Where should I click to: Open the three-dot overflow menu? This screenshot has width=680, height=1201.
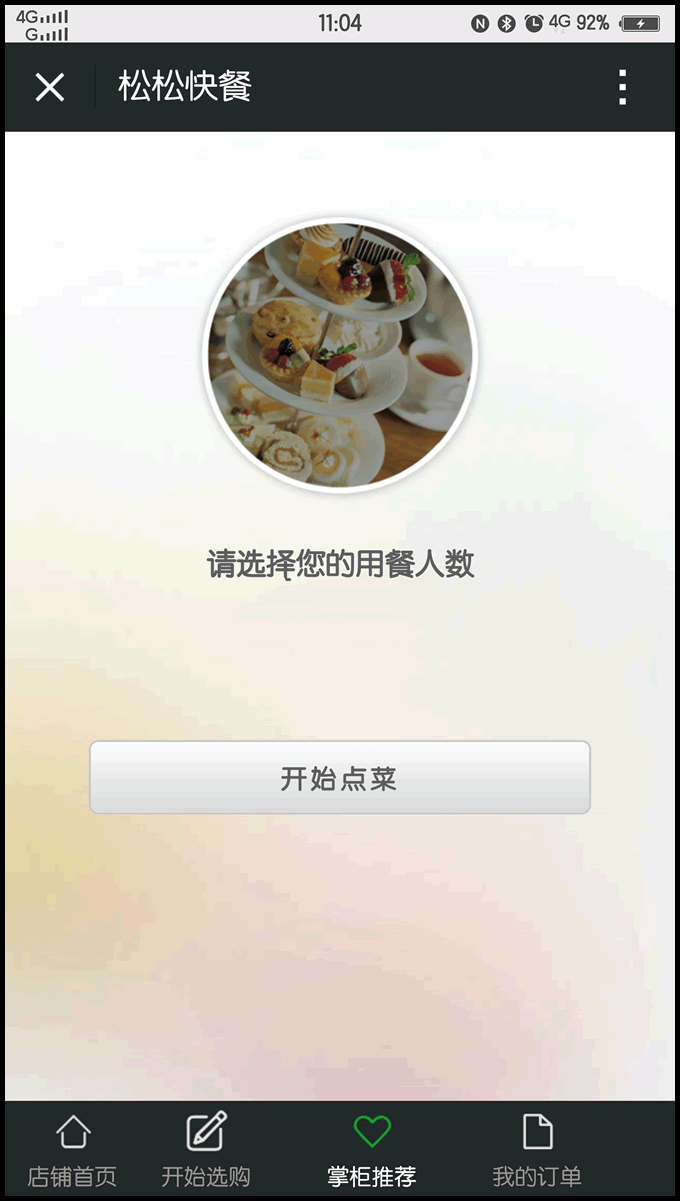coord(622,87)
